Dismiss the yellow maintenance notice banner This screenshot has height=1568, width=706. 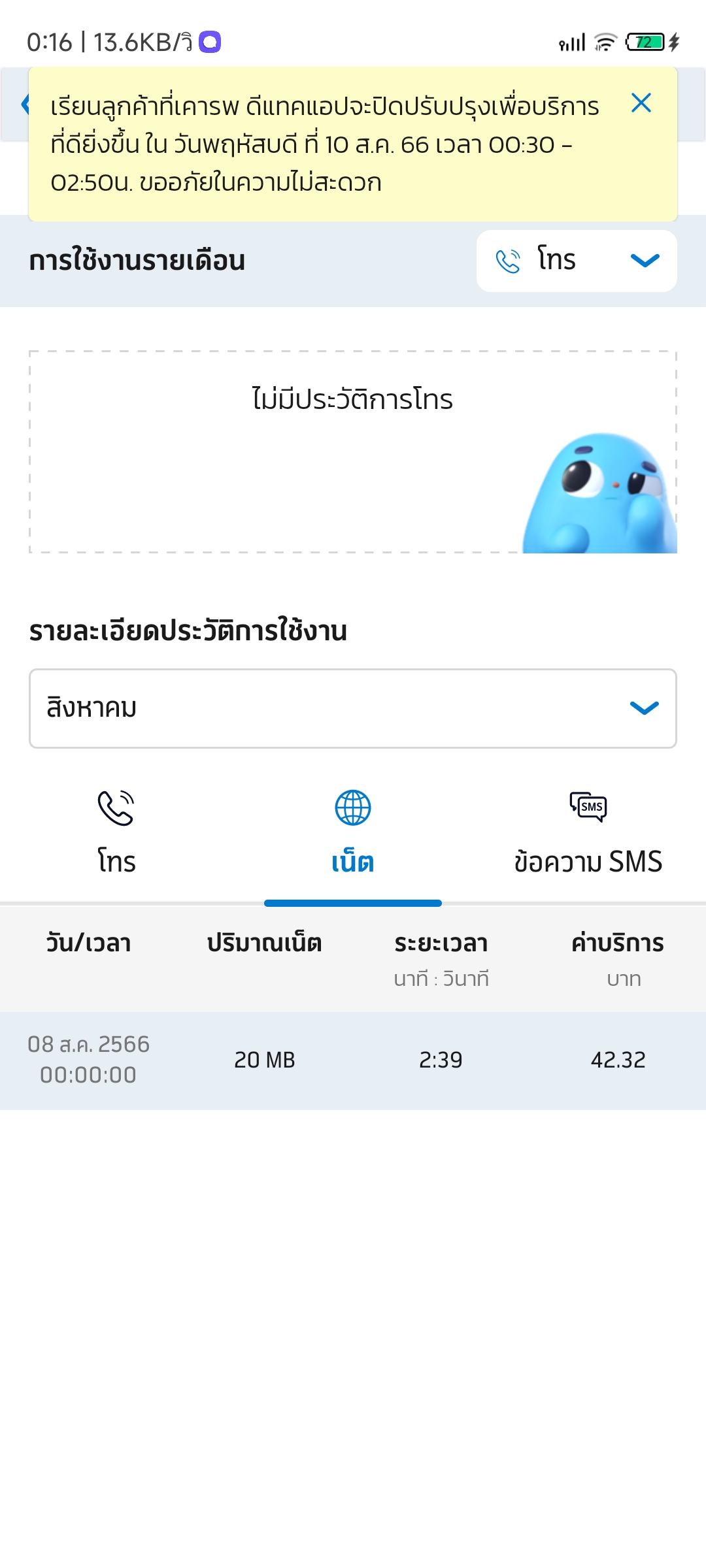click(641, 103)
